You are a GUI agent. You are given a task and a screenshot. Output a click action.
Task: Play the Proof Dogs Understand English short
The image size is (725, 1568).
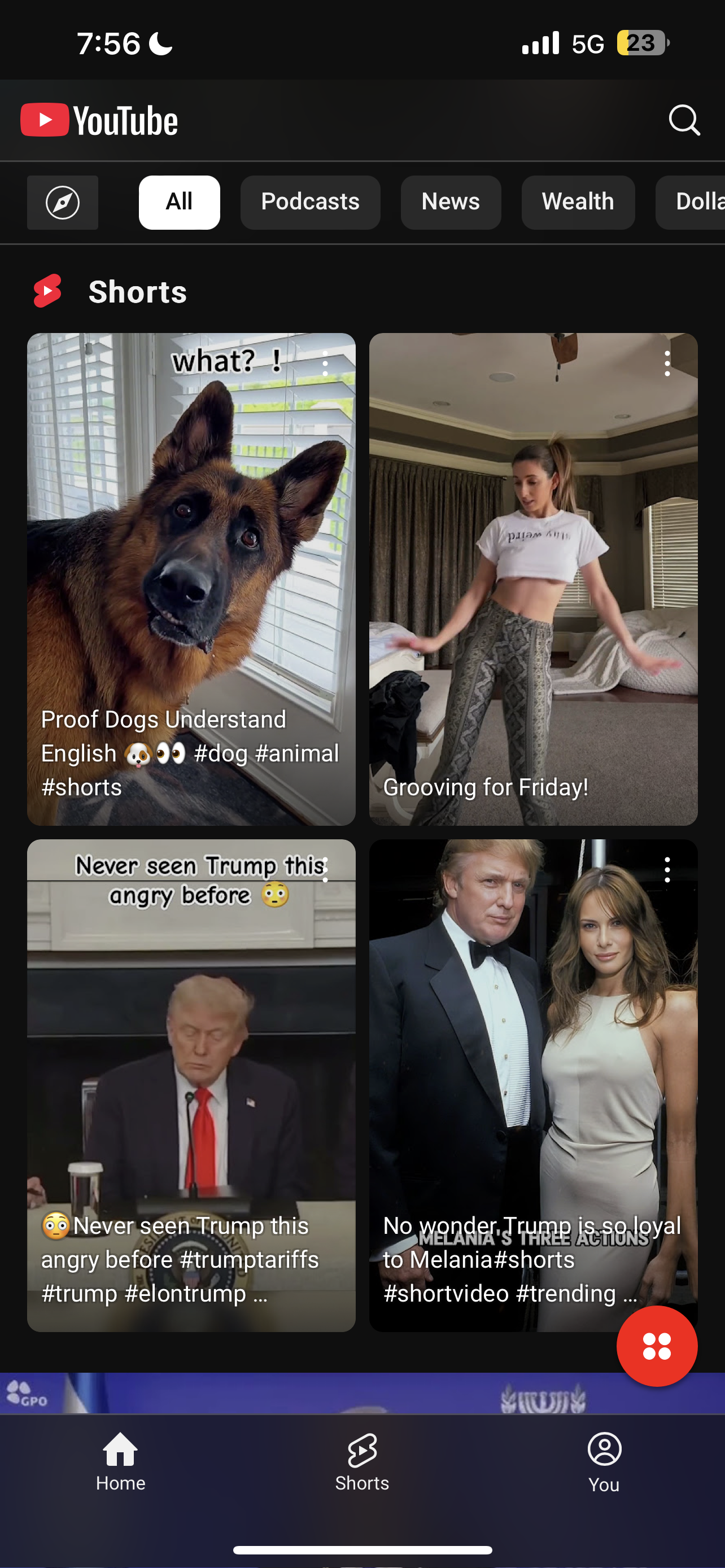click(x=191, y=579)
